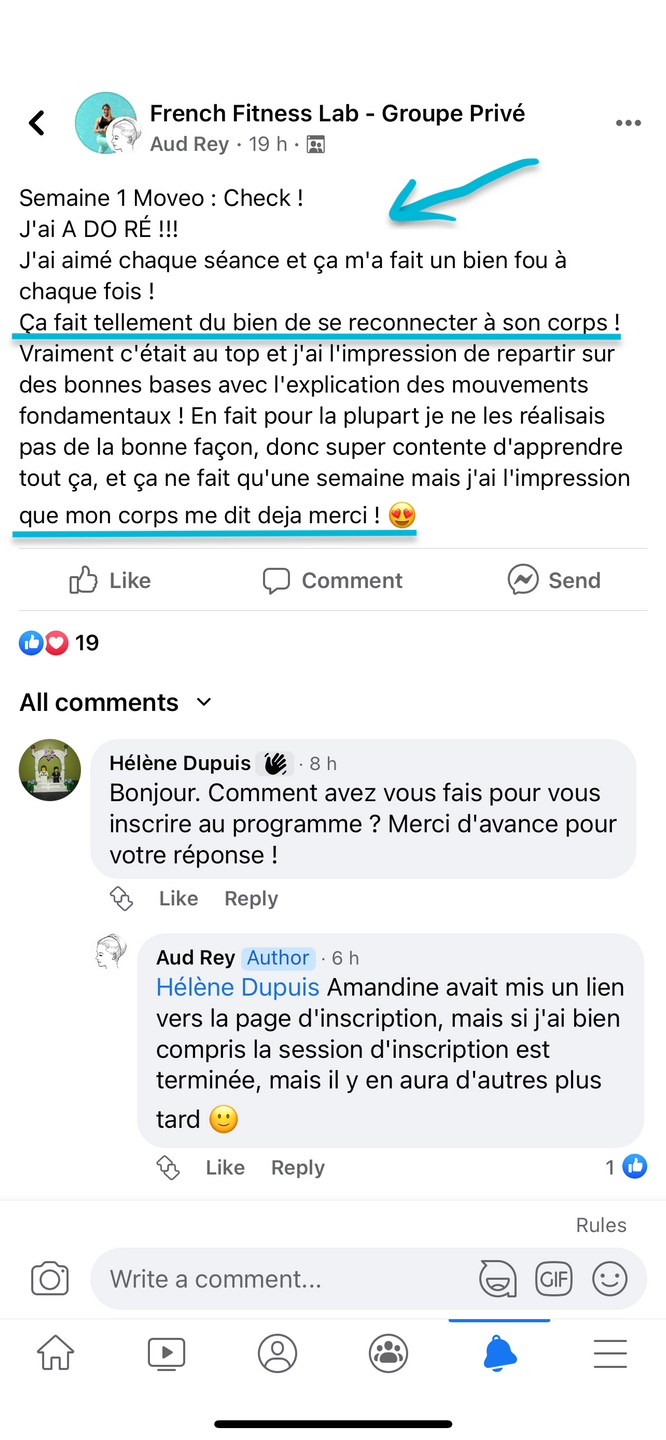Screen dimensions: 666x1440
Task: Tap the Comment button under the post
Action: 332,580
